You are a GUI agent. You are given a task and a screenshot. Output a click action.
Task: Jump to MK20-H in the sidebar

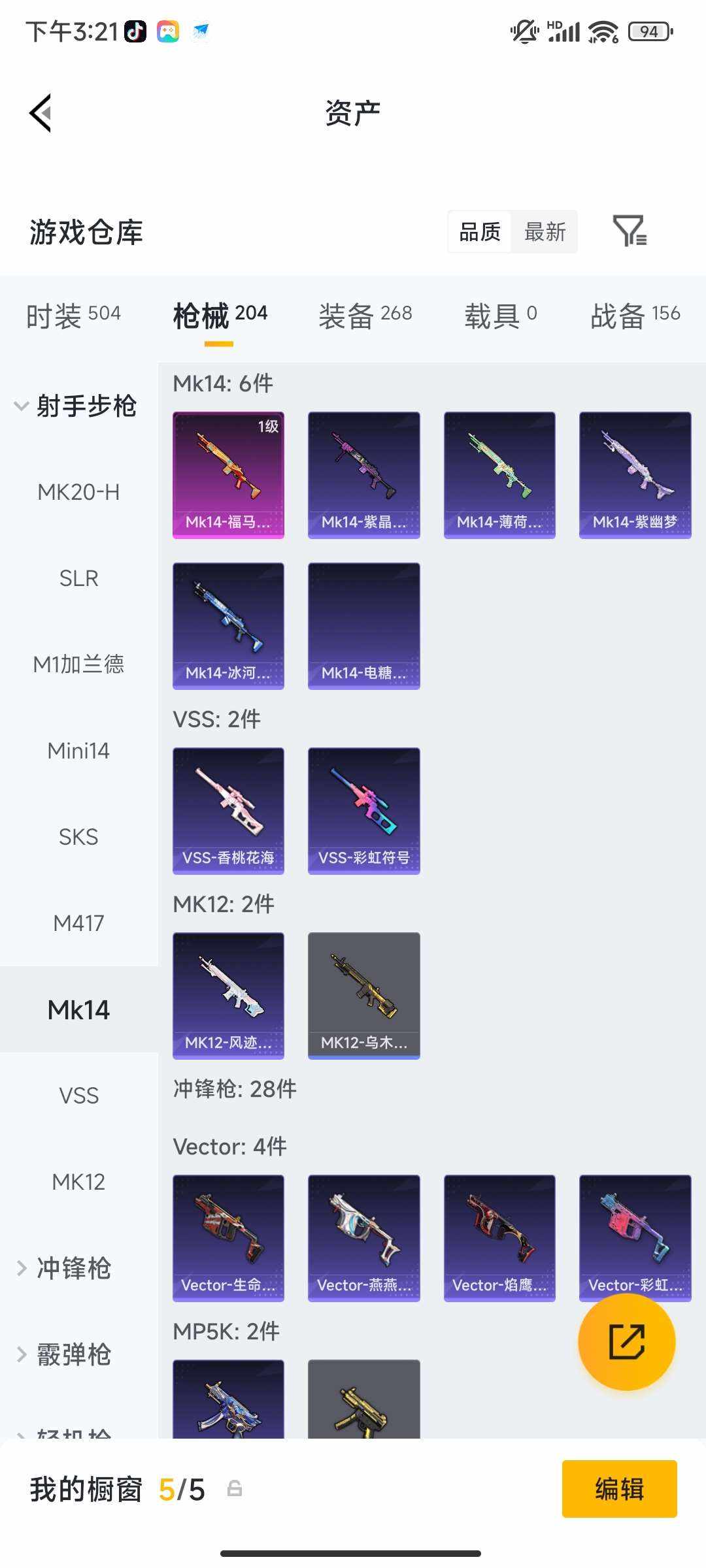pyautogui.click(x=78, y=492)
